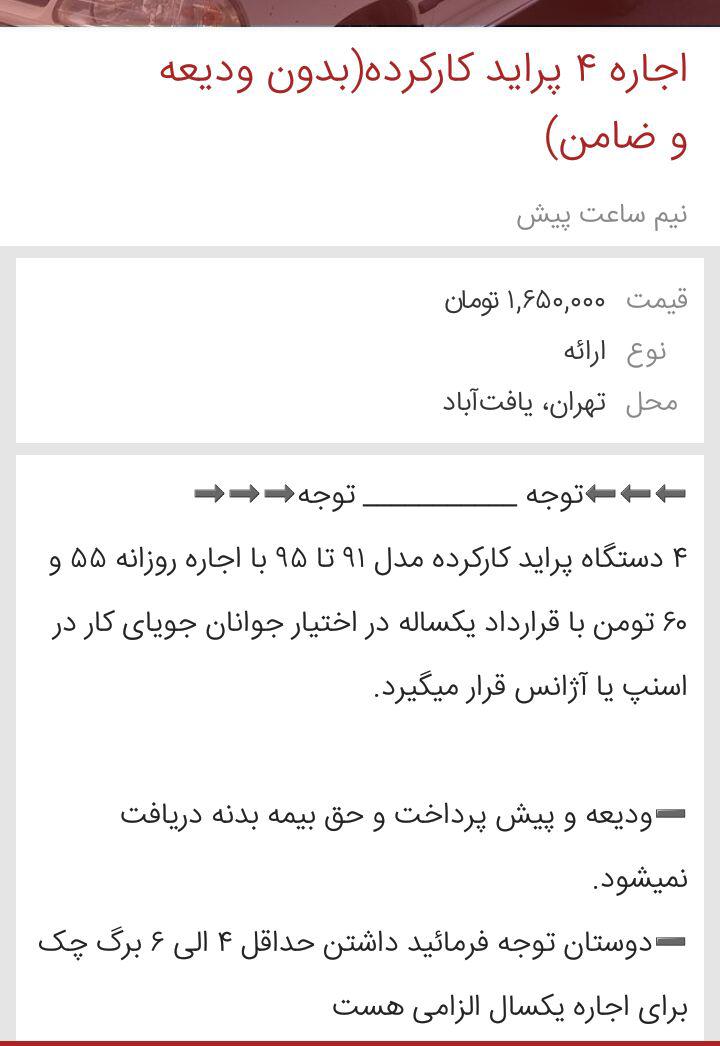Open the ad's car photo
The height and width of the screenshot is (1046, 720).
pos(360,13)
